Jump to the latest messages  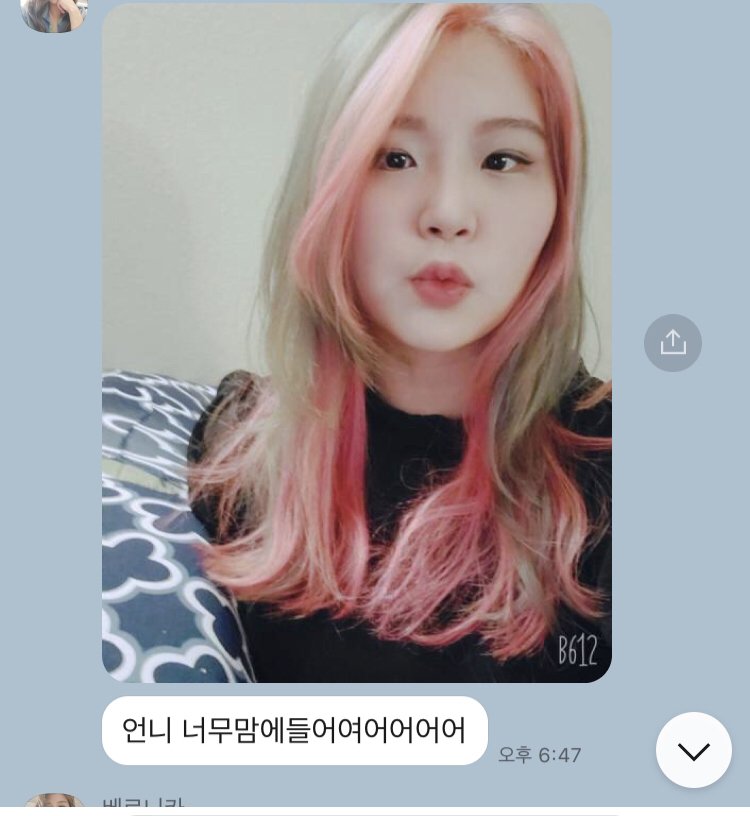[693, 750]
